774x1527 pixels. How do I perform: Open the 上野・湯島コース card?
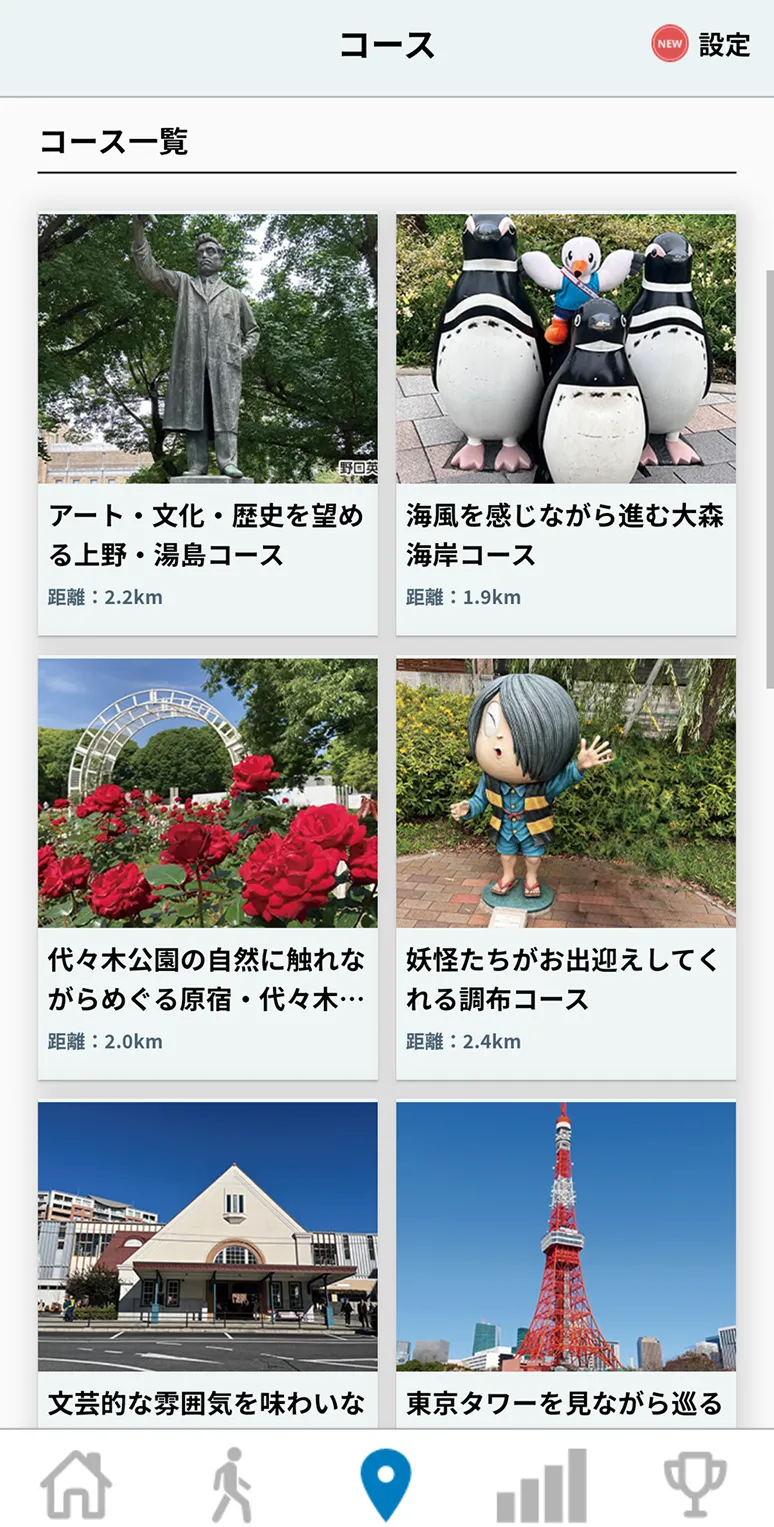pos(208,424)
